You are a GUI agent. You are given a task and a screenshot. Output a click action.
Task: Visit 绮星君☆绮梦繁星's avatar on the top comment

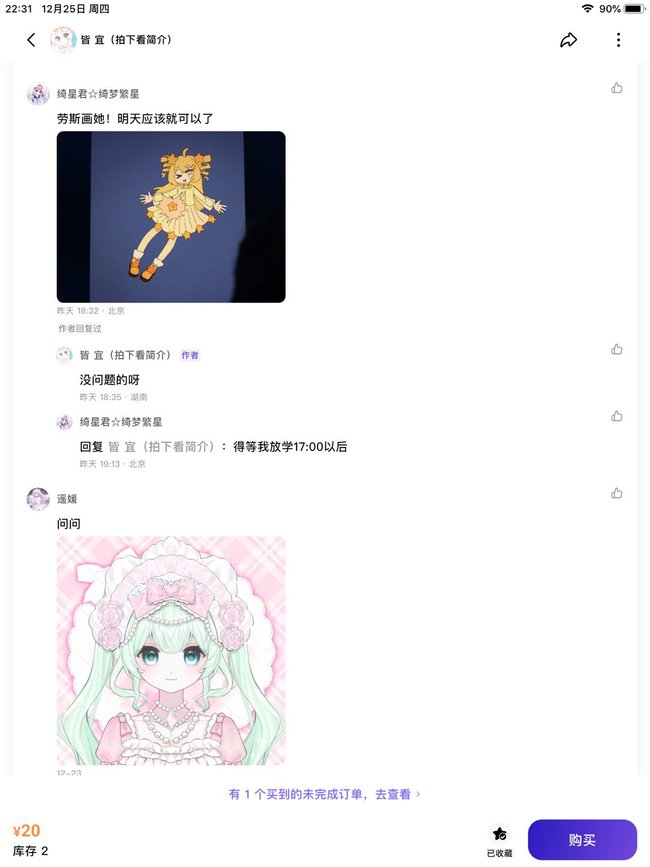tap(38, 94)
